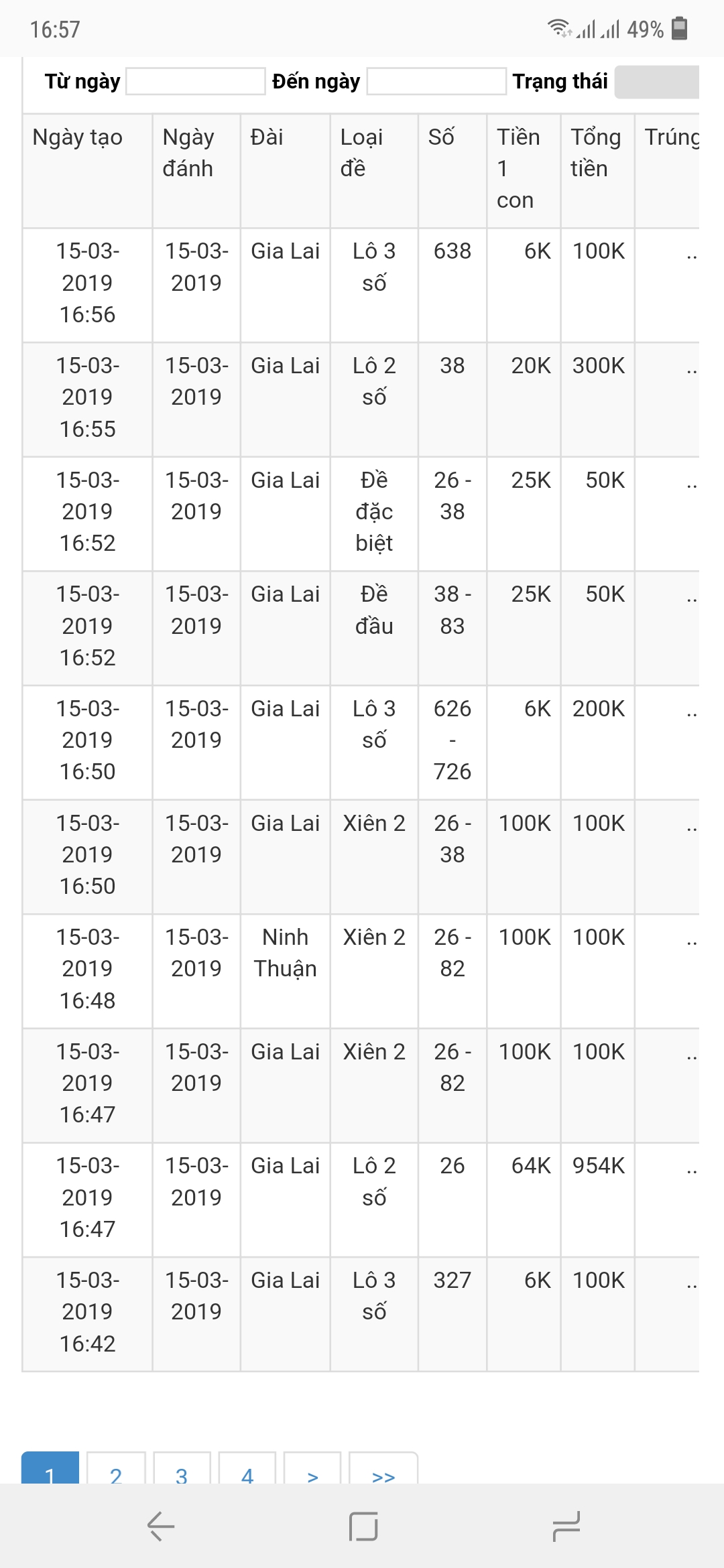Go to next page with > button
The height and width of the screenshot is (1568, 724).
[x=312, y=1468]
